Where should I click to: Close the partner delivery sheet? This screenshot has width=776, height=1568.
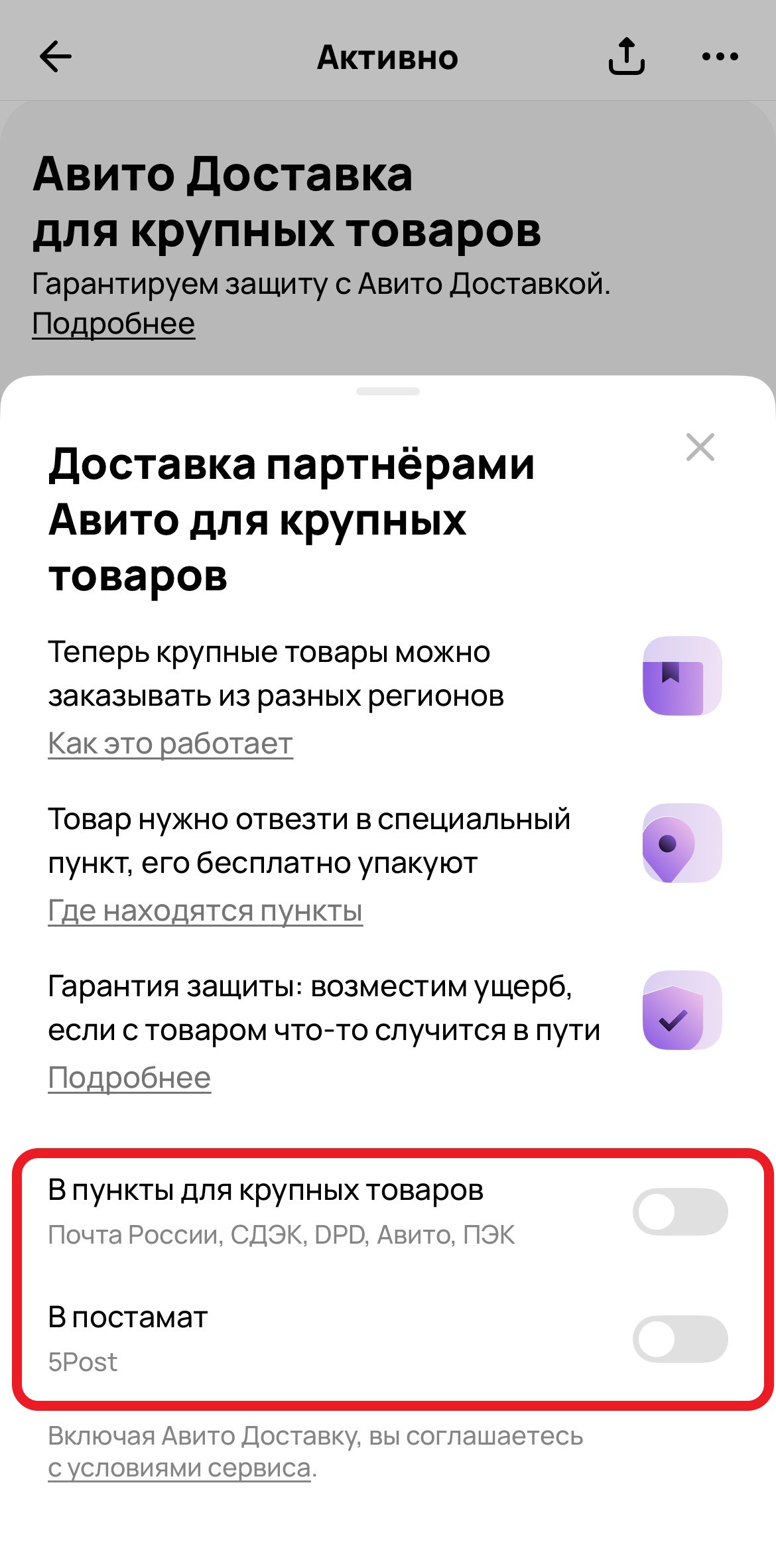[x=700, y=447]
